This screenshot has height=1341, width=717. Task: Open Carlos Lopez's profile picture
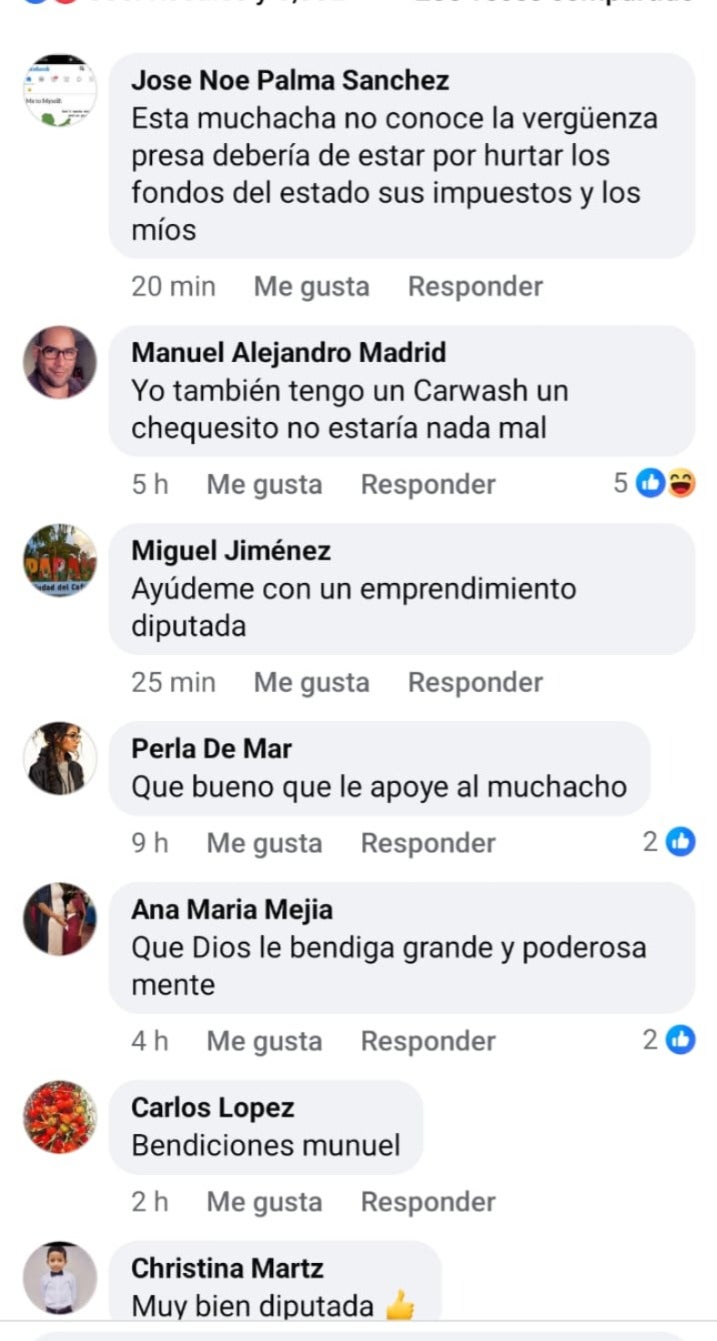click(x=60, y=1117)
